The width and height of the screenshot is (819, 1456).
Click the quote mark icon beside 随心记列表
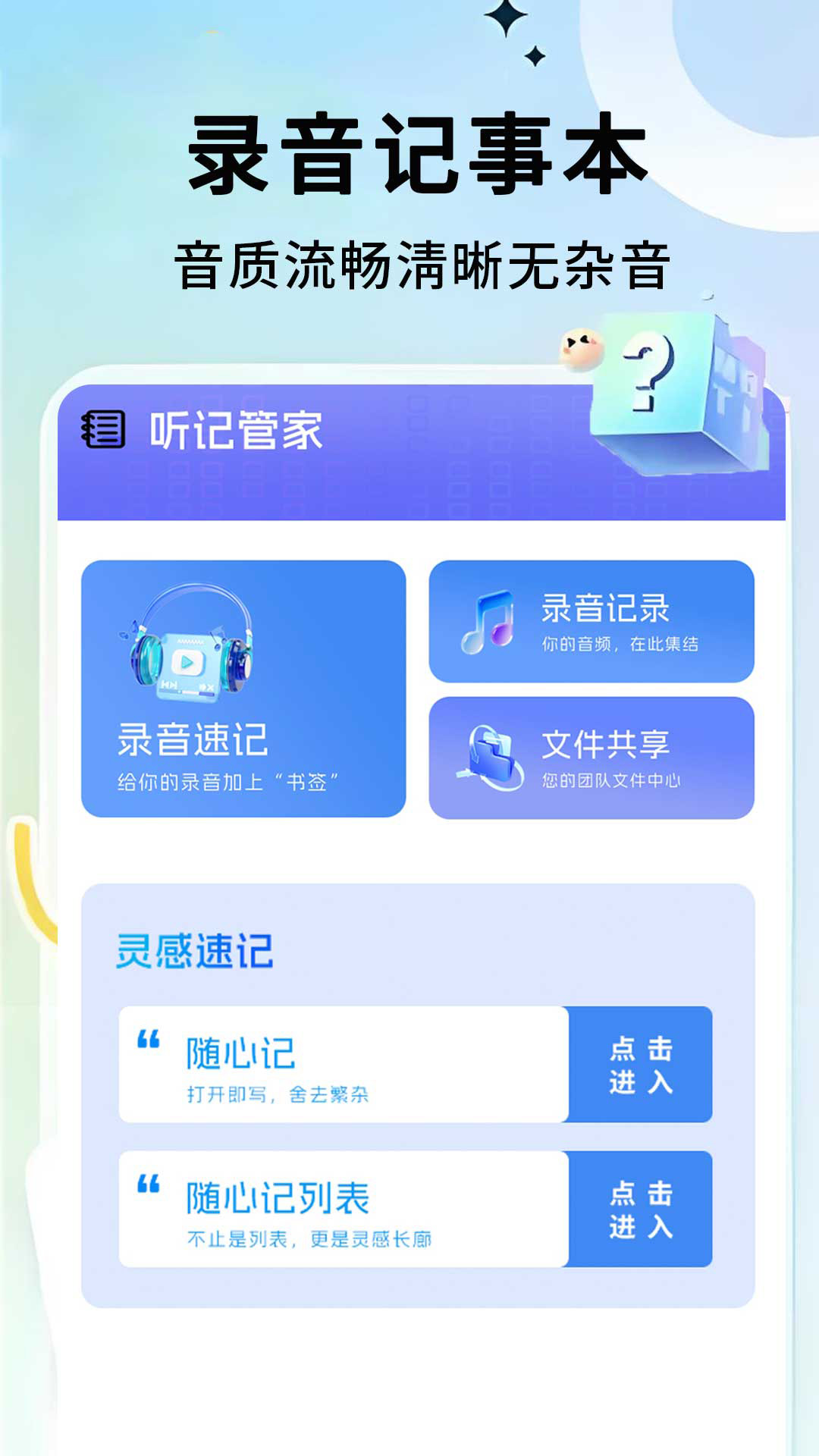149,1183
